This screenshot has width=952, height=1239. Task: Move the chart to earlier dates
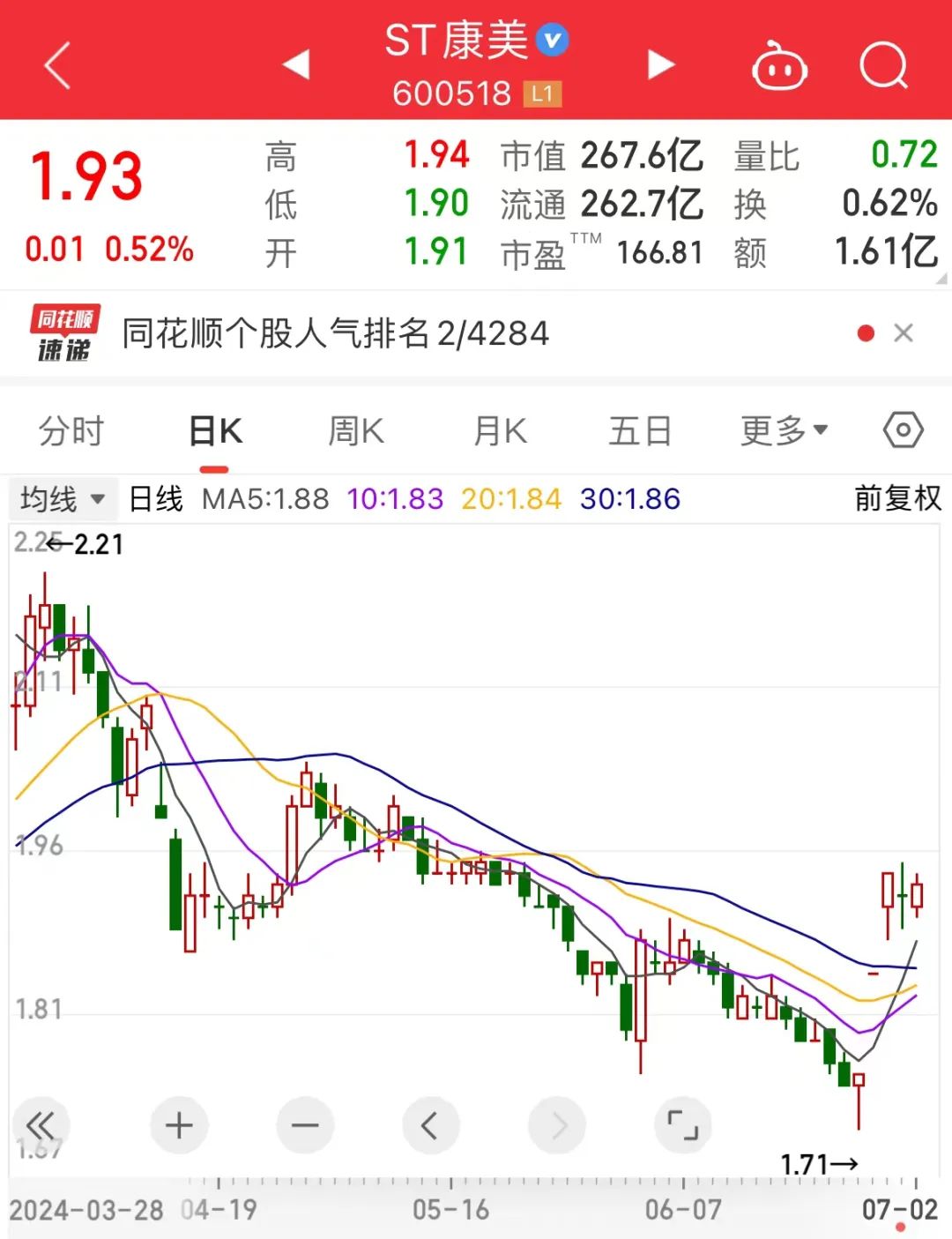click(x=430, y=1125)
